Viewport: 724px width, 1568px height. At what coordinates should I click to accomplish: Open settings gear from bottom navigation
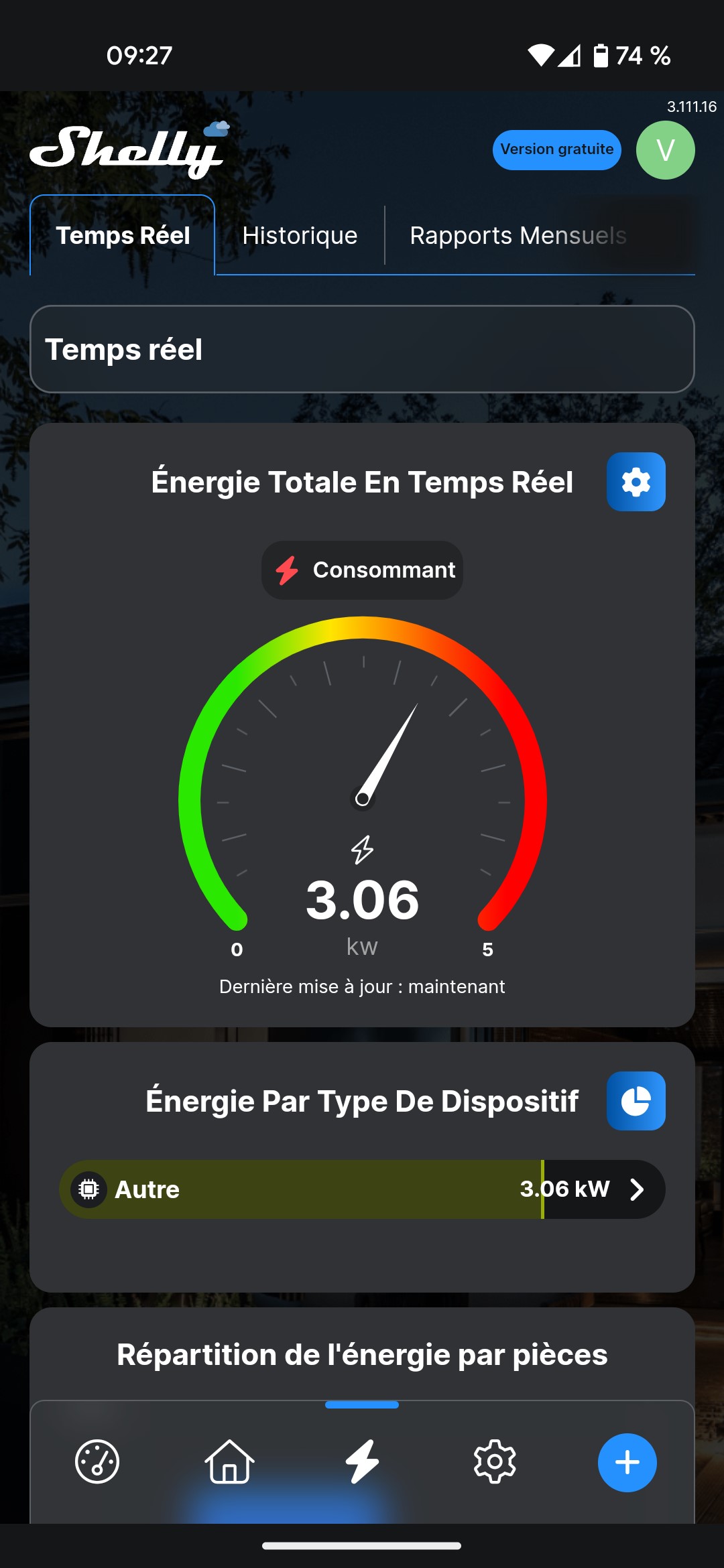coord(494,1463)
